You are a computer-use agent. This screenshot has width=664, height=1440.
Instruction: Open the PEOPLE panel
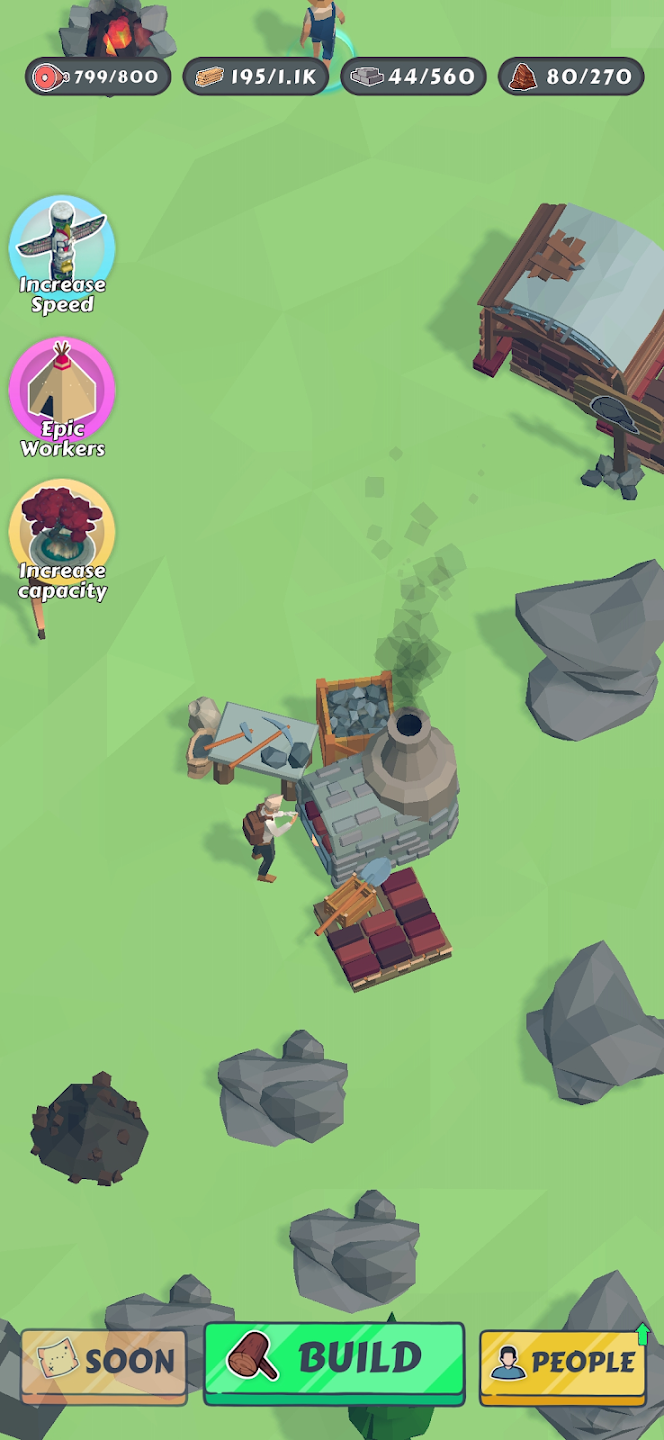(x=561, y=1361)
